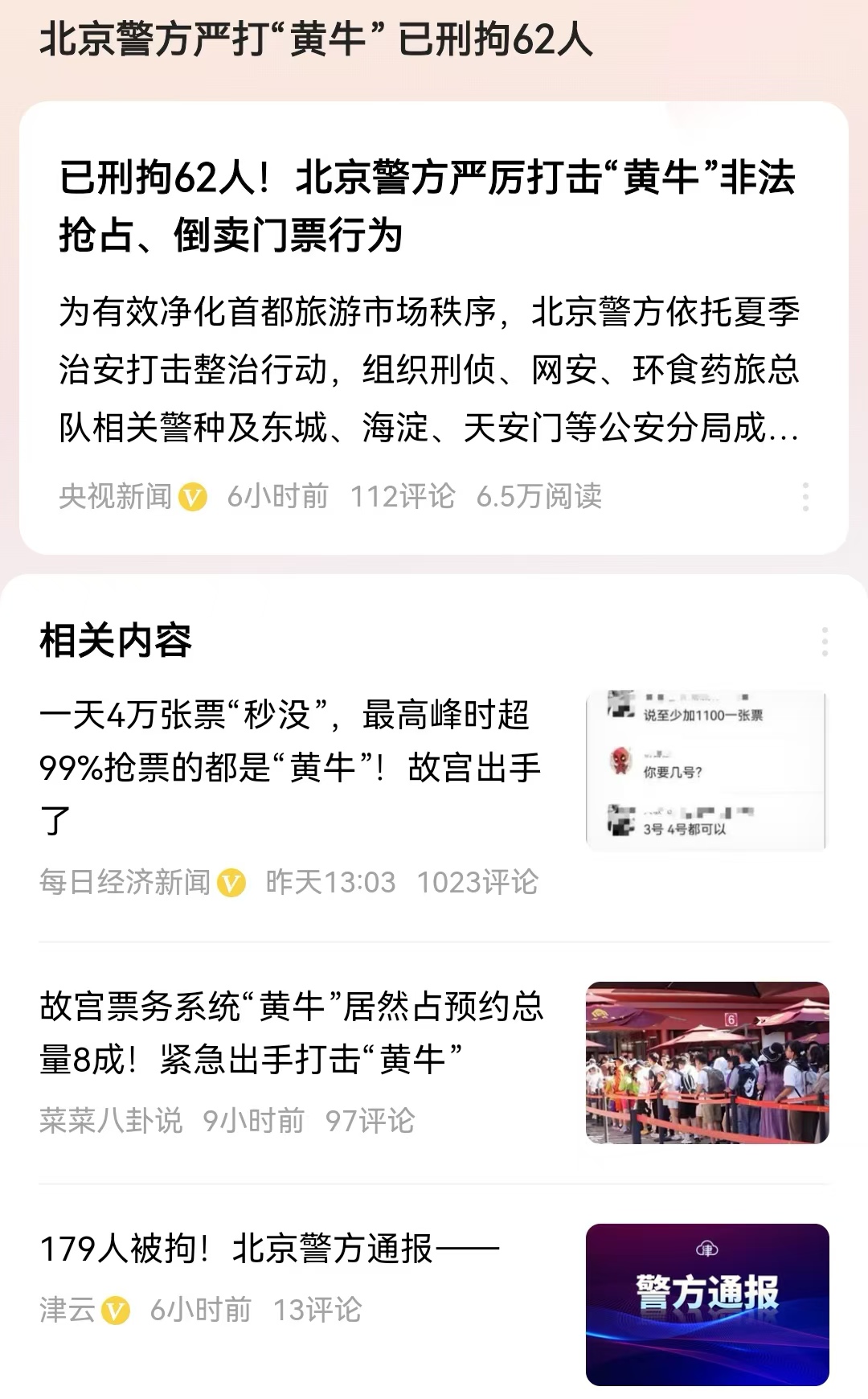Open the three-dot menu on the 央视新闻 article

point(806,497)
